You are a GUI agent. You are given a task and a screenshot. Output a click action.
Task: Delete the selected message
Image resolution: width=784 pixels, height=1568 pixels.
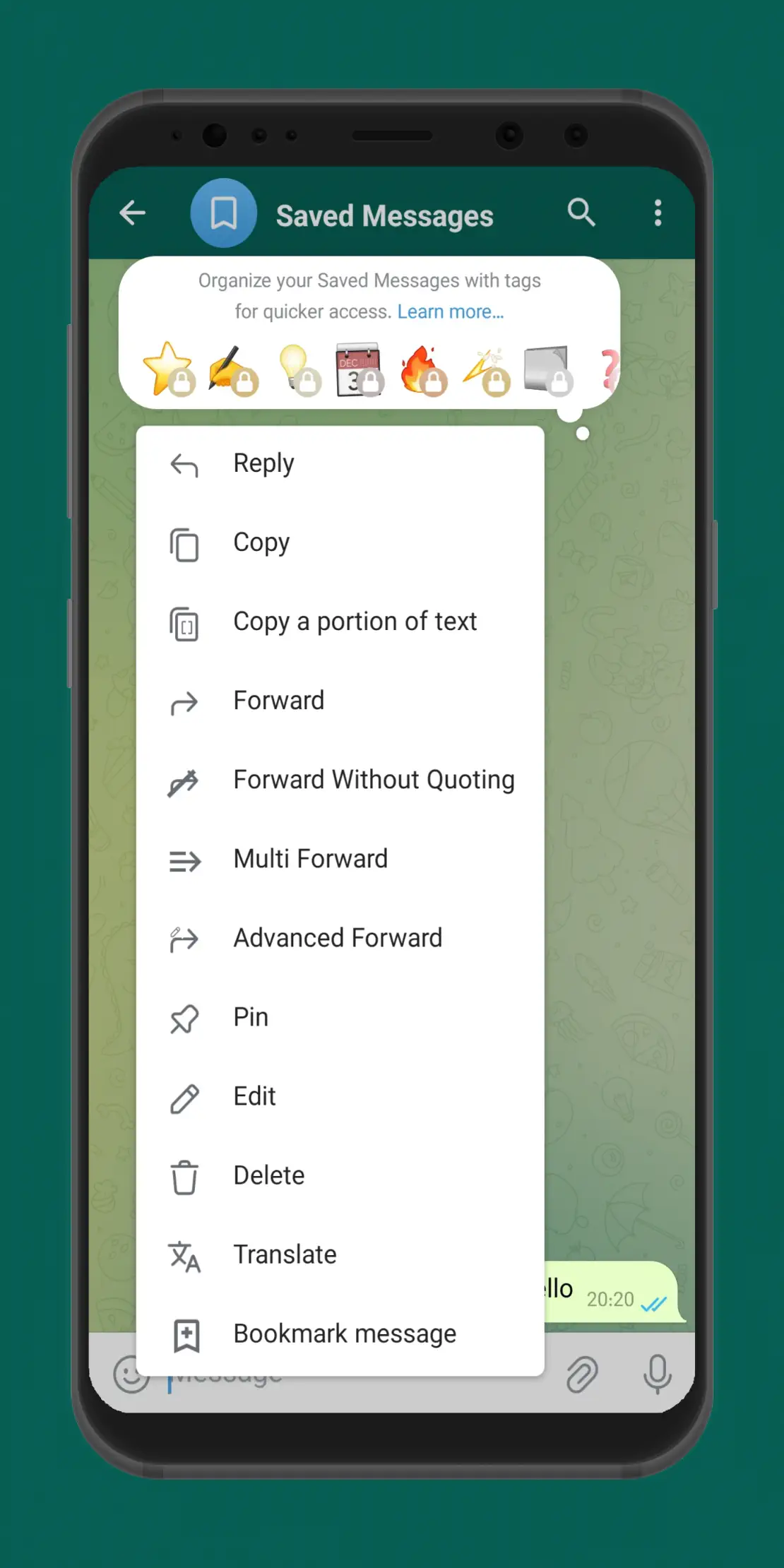point(339,1176)
